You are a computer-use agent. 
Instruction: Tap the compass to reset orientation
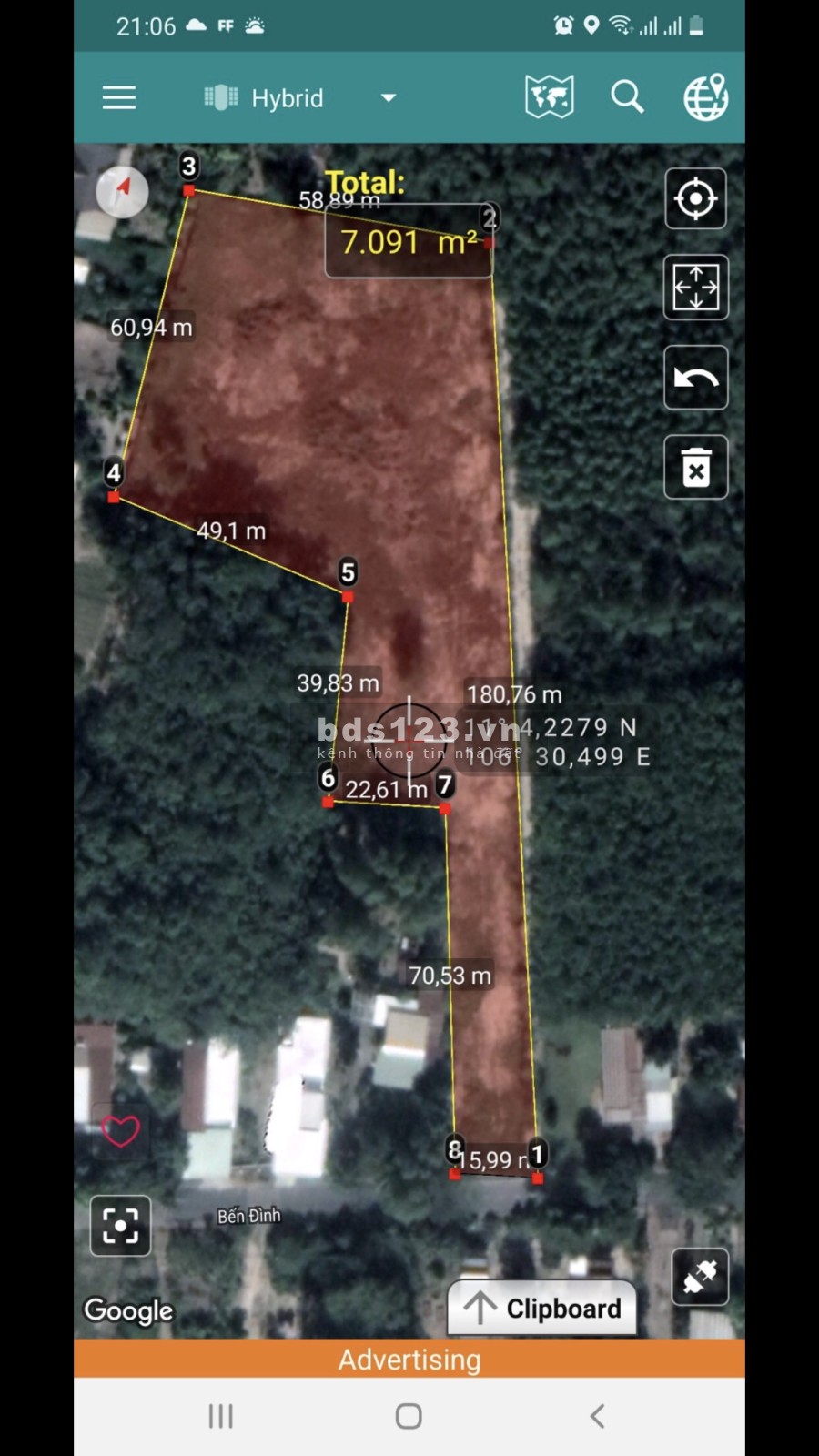point(123,191)
